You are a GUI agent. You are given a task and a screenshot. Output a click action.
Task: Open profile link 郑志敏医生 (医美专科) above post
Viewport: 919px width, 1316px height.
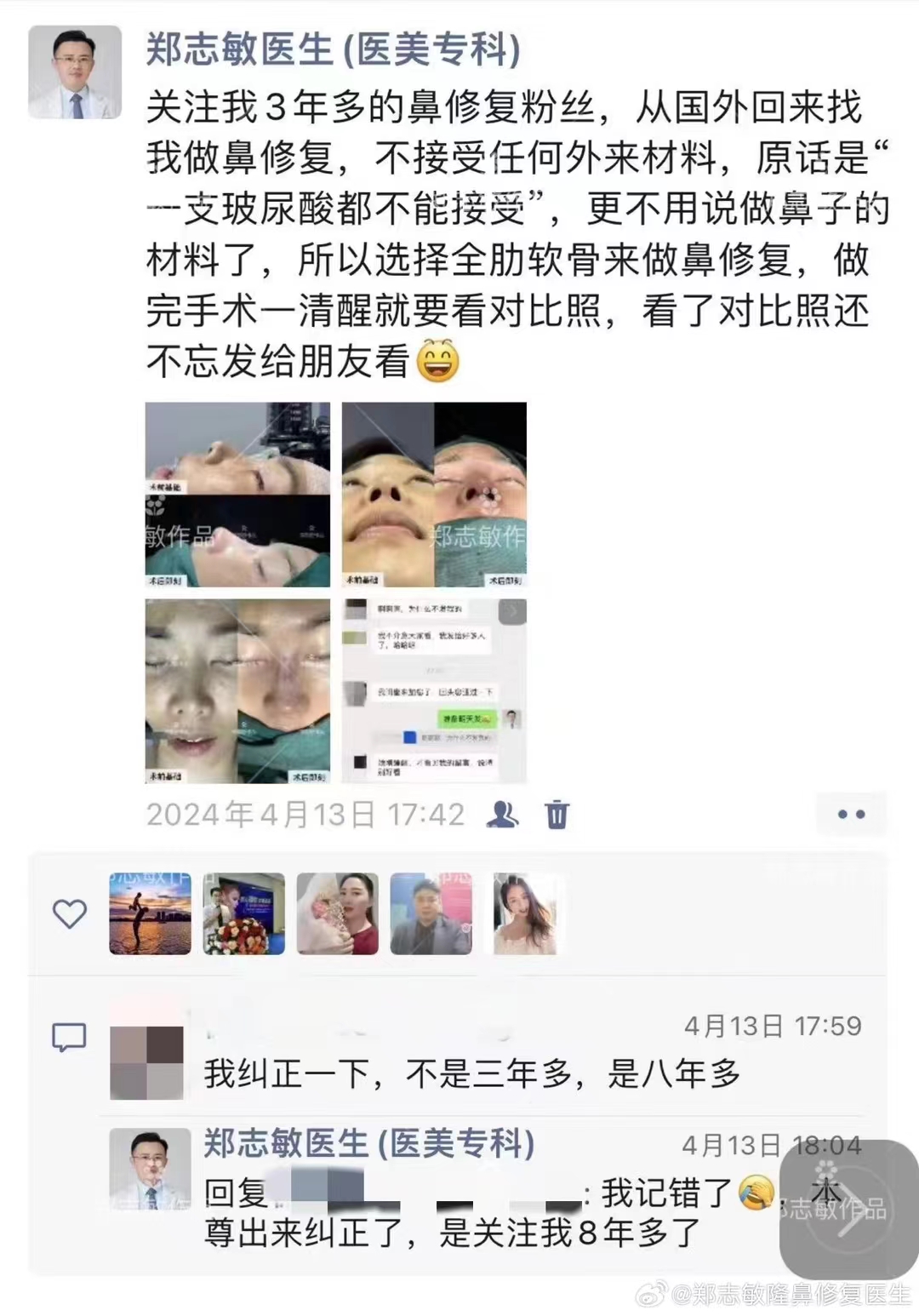pos(333,50)
